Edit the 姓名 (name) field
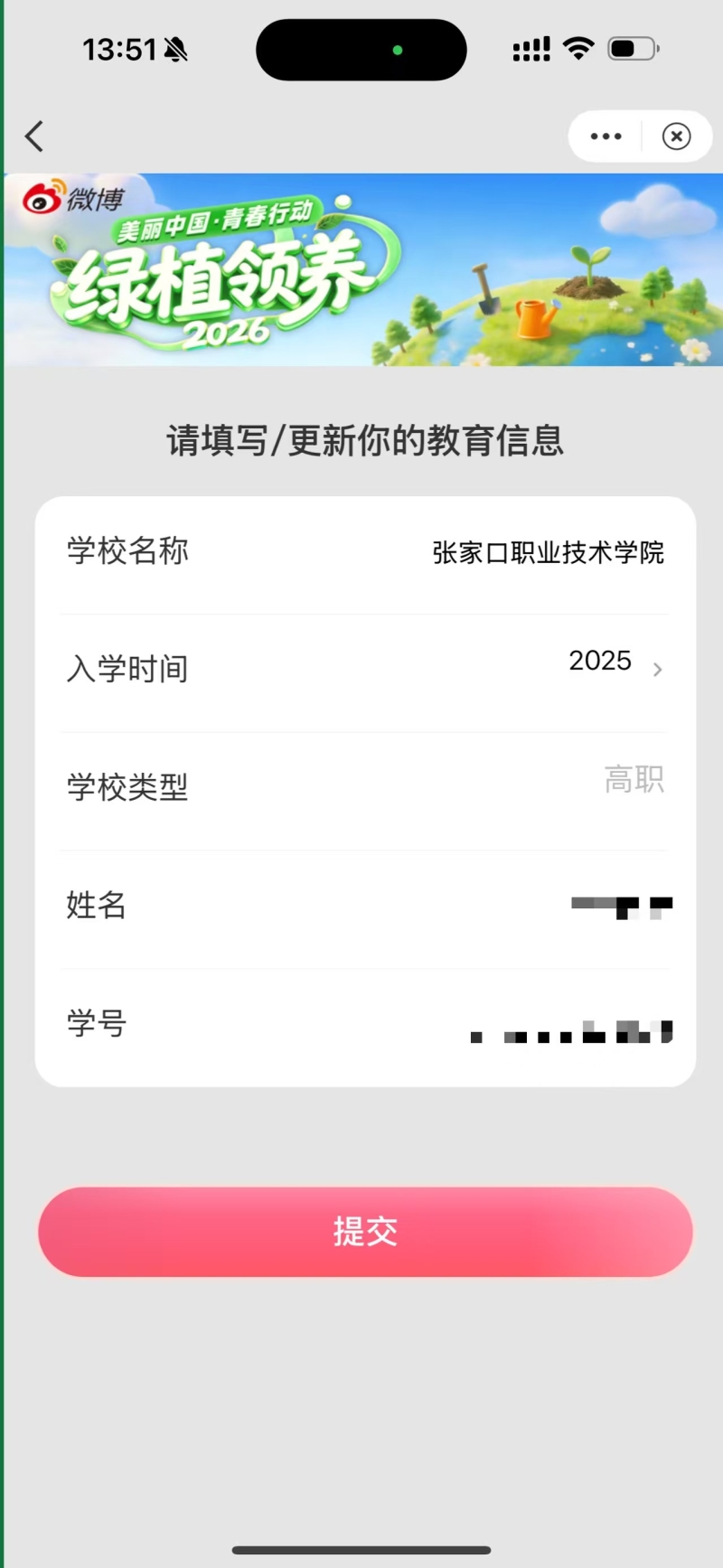The width and height of the screenshot is (723, 1568). pyautogui.click(x=620, y=906)
